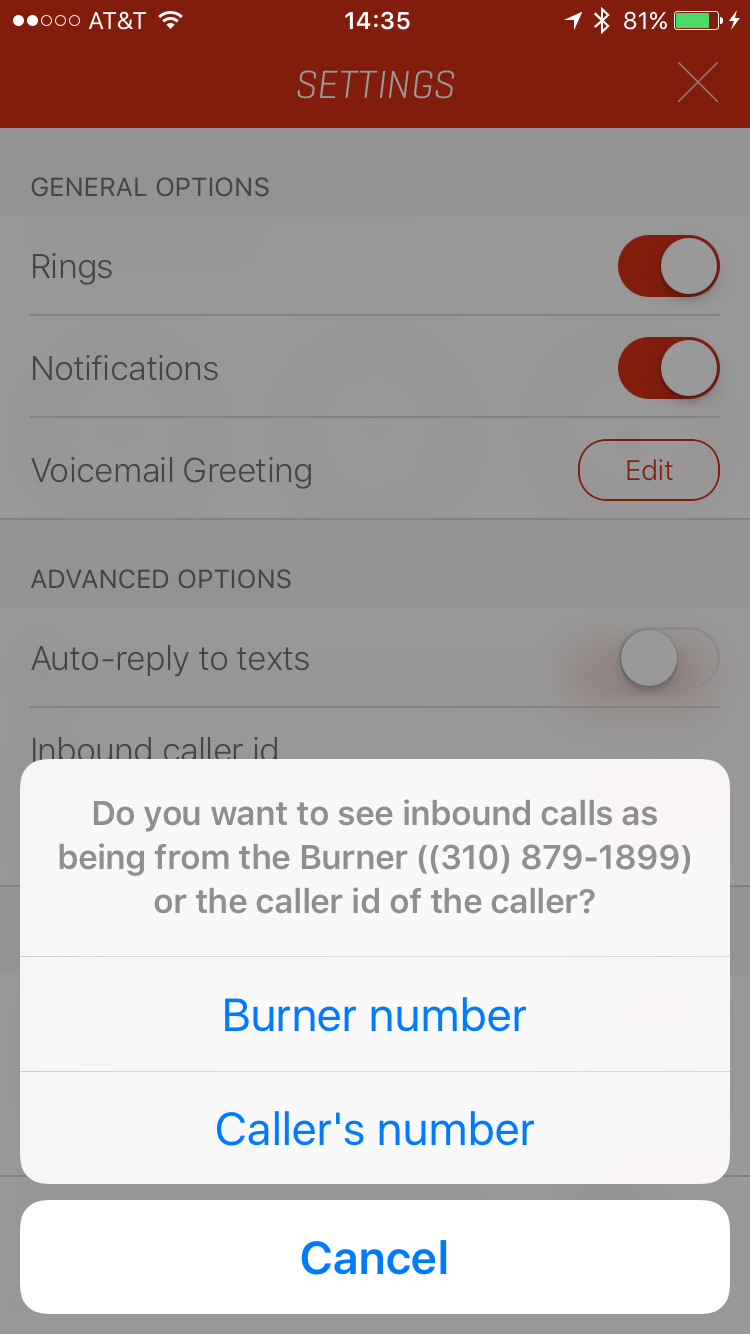Select Caller's number option

[x=375, y=1128]
